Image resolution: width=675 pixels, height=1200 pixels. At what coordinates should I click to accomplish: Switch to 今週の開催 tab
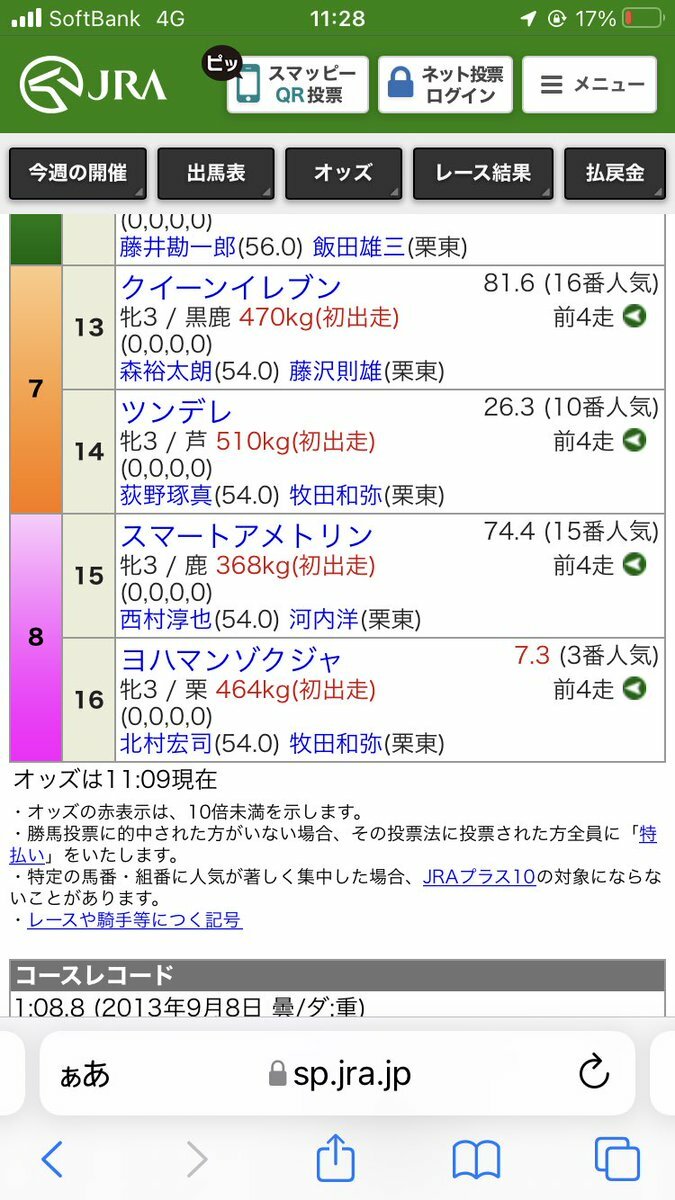[78, 173]
